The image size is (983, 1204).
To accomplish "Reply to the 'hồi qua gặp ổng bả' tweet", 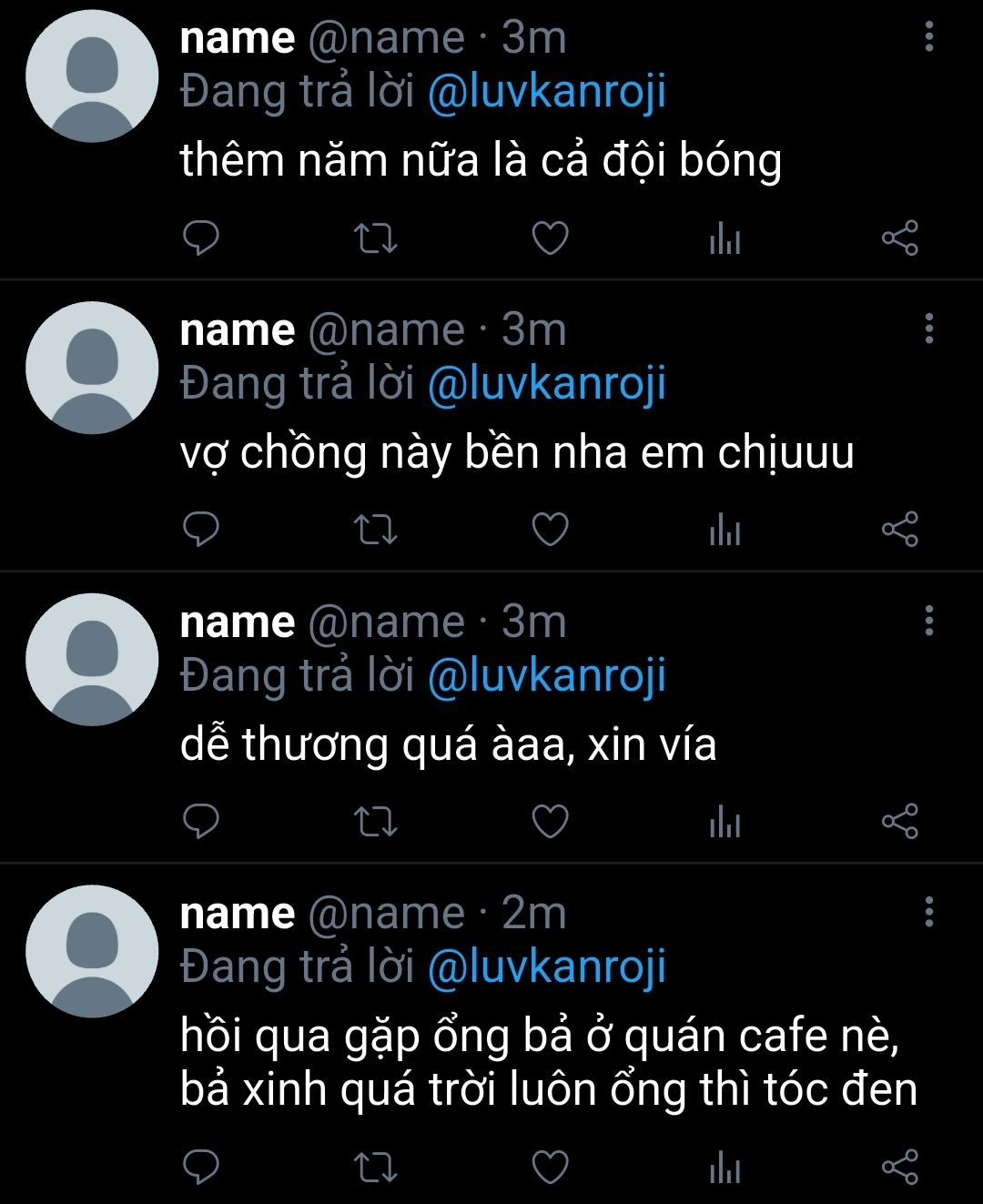I will tap(201, 1168).
